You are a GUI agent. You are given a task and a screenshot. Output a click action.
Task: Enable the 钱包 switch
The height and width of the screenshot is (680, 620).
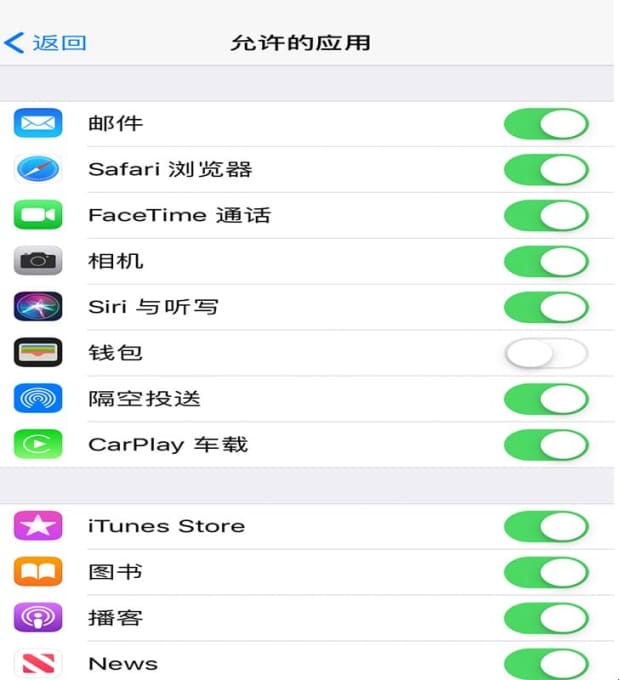click(x=546, y=353)
